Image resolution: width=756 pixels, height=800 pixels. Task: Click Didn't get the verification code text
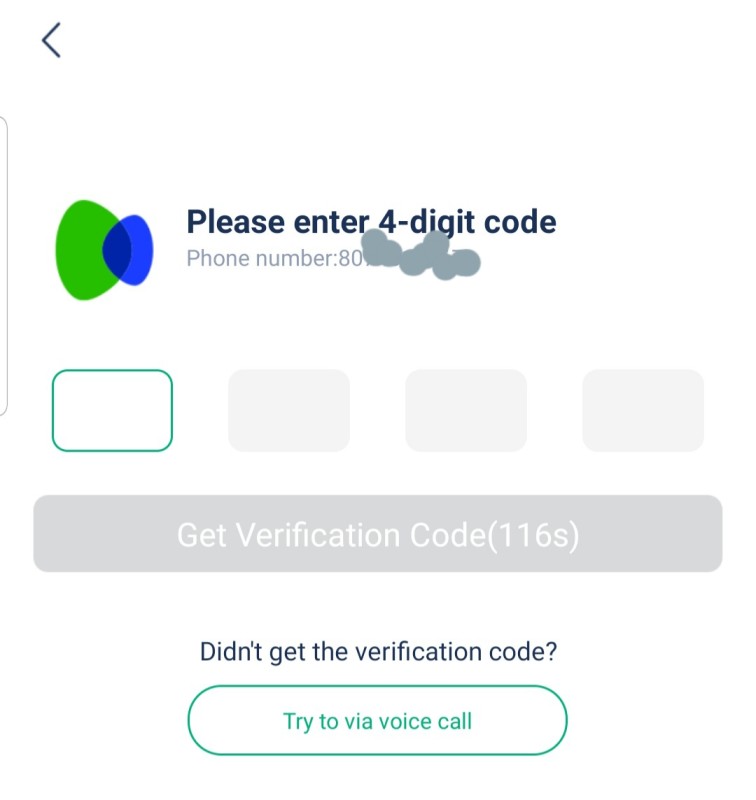pyautogui.click(x=377, y=650)
